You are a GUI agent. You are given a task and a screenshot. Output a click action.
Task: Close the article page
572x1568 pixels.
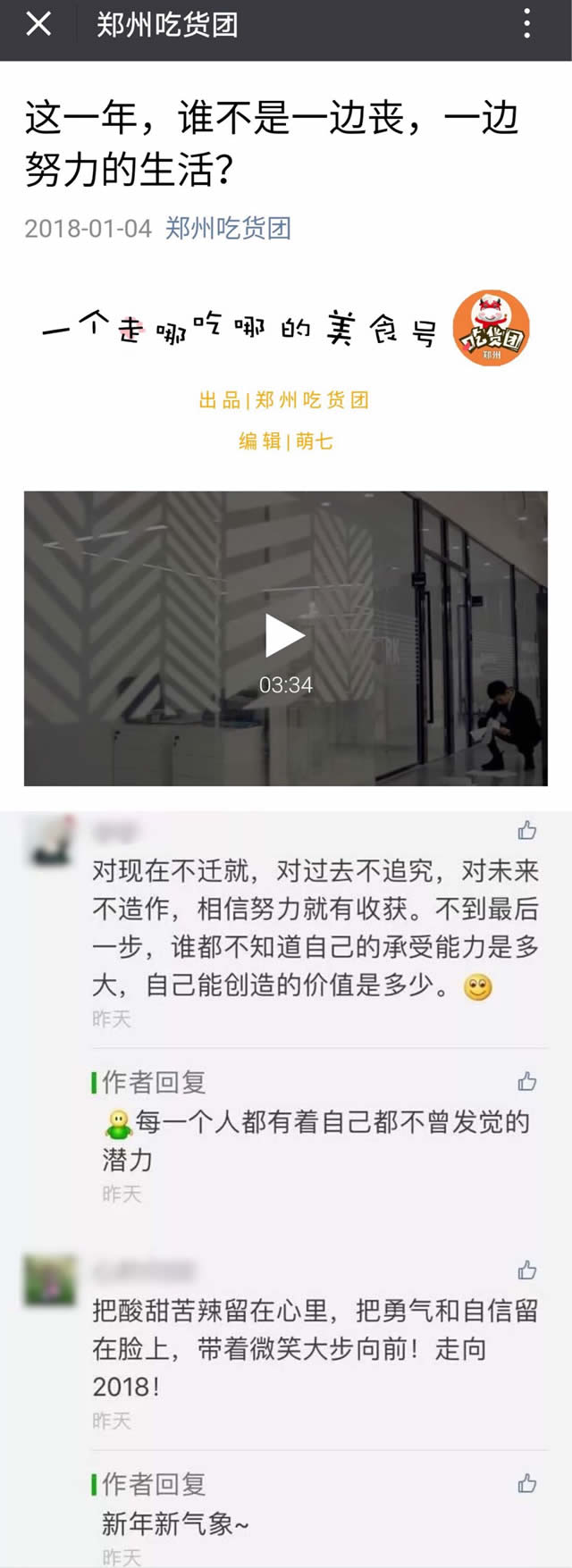coord(38,24)
